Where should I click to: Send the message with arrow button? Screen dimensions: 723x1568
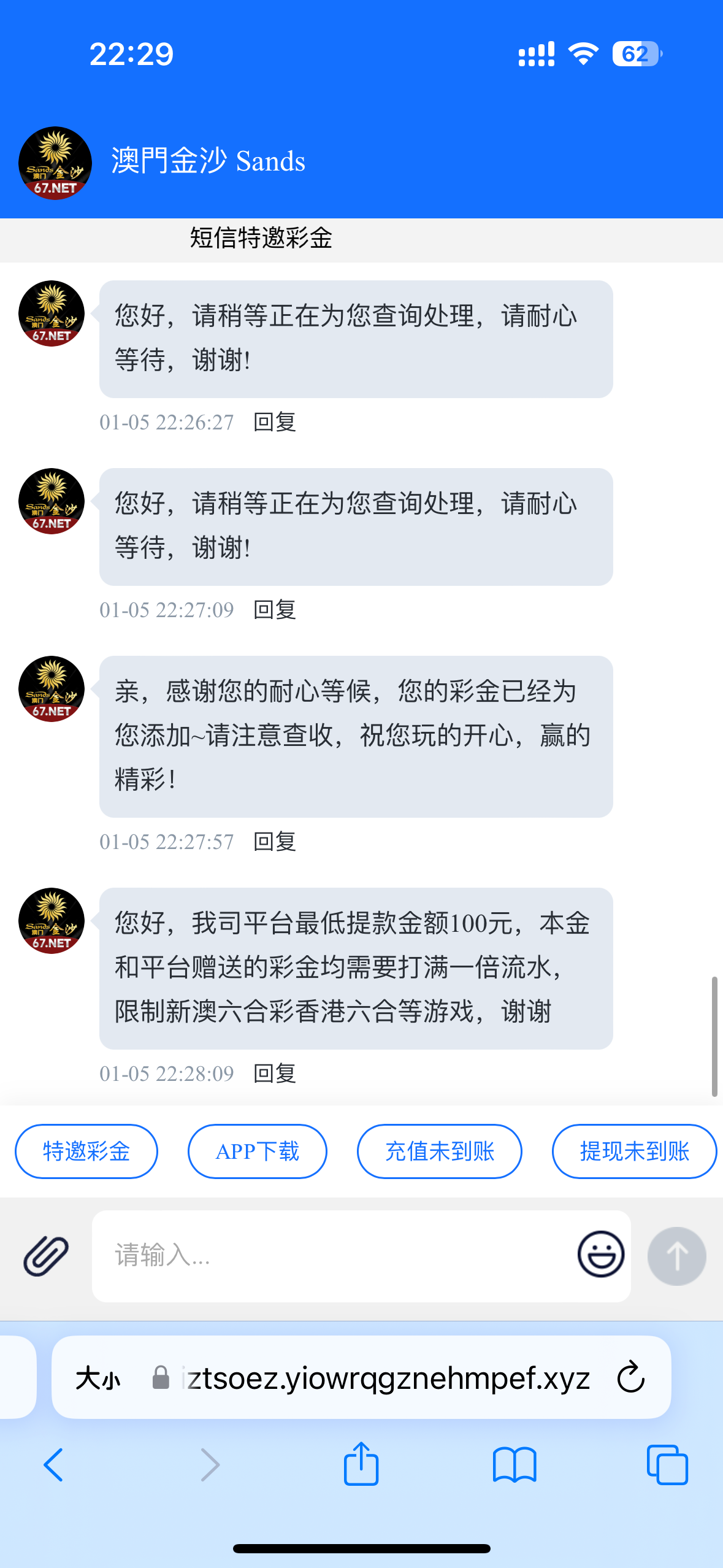coord(677,1256)
